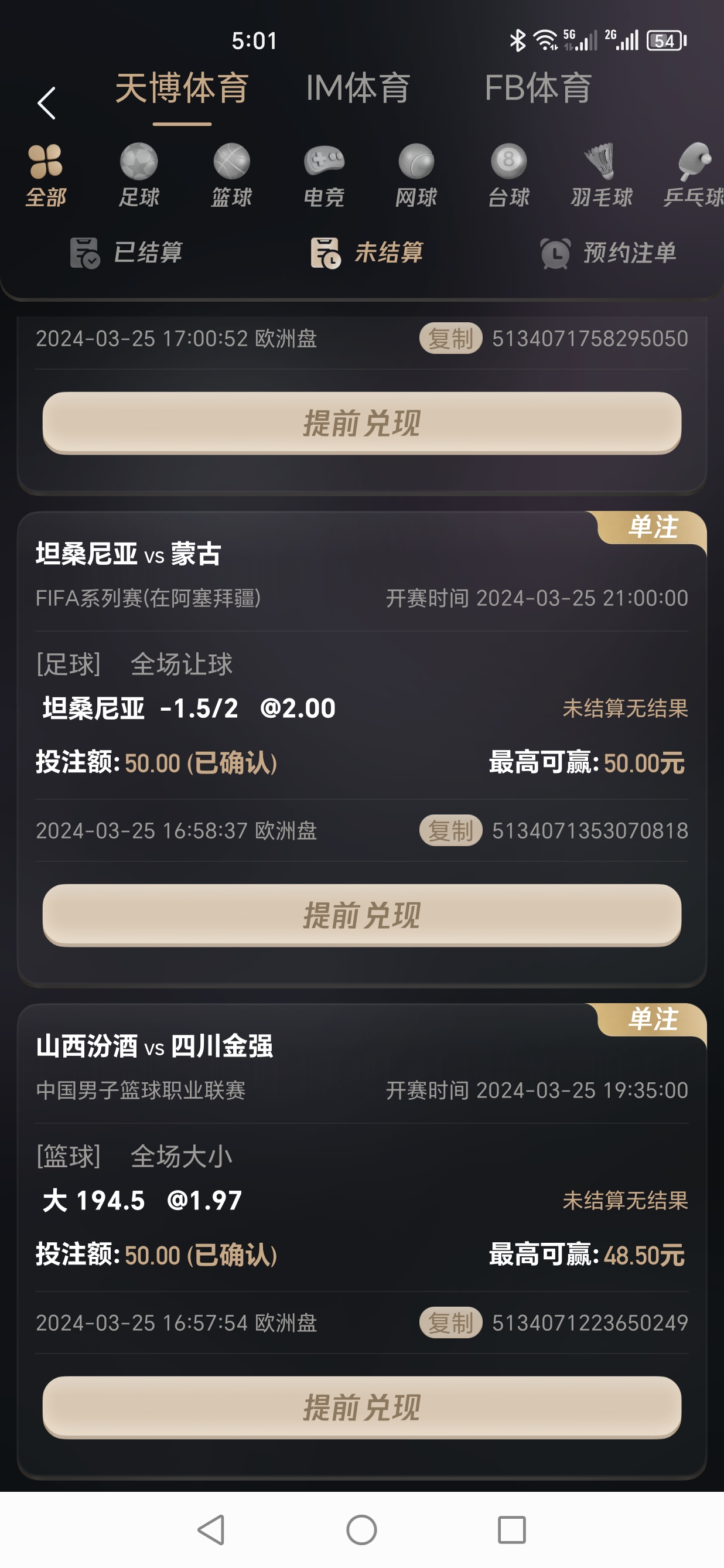This screenshot has width=724, height=1568.
Task: Switch to the IM体育 tab
Action: (x=358, y=88)
